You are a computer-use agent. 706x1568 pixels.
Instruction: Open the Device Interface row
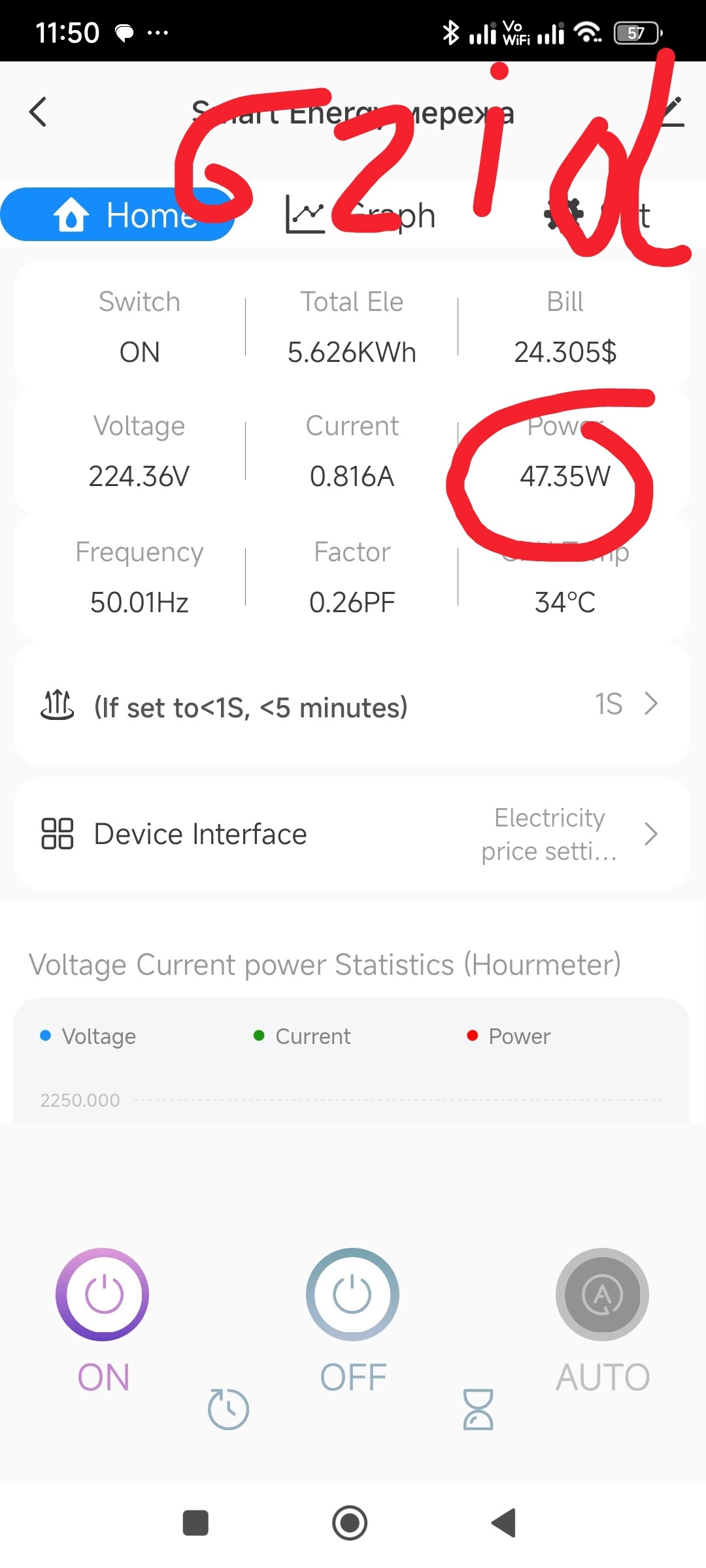352,834
